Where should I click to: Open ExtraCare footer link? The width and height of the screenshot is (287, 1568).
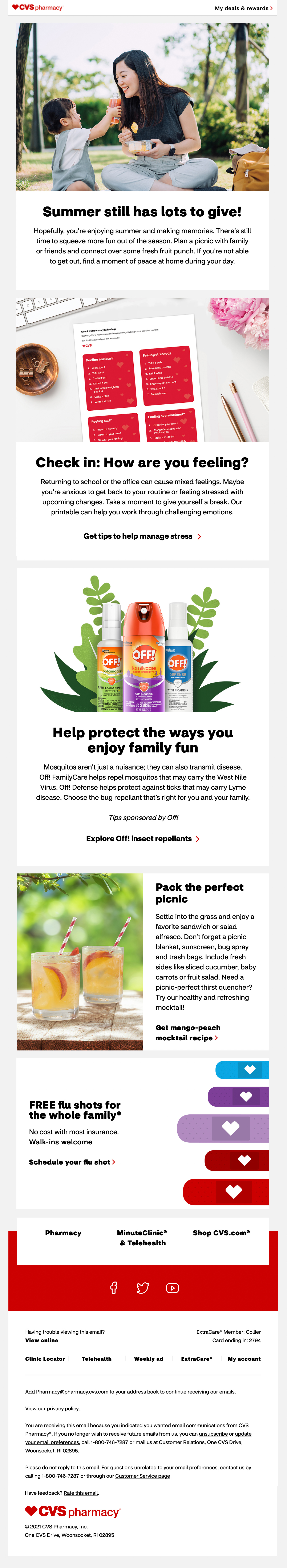(196, 1359)
